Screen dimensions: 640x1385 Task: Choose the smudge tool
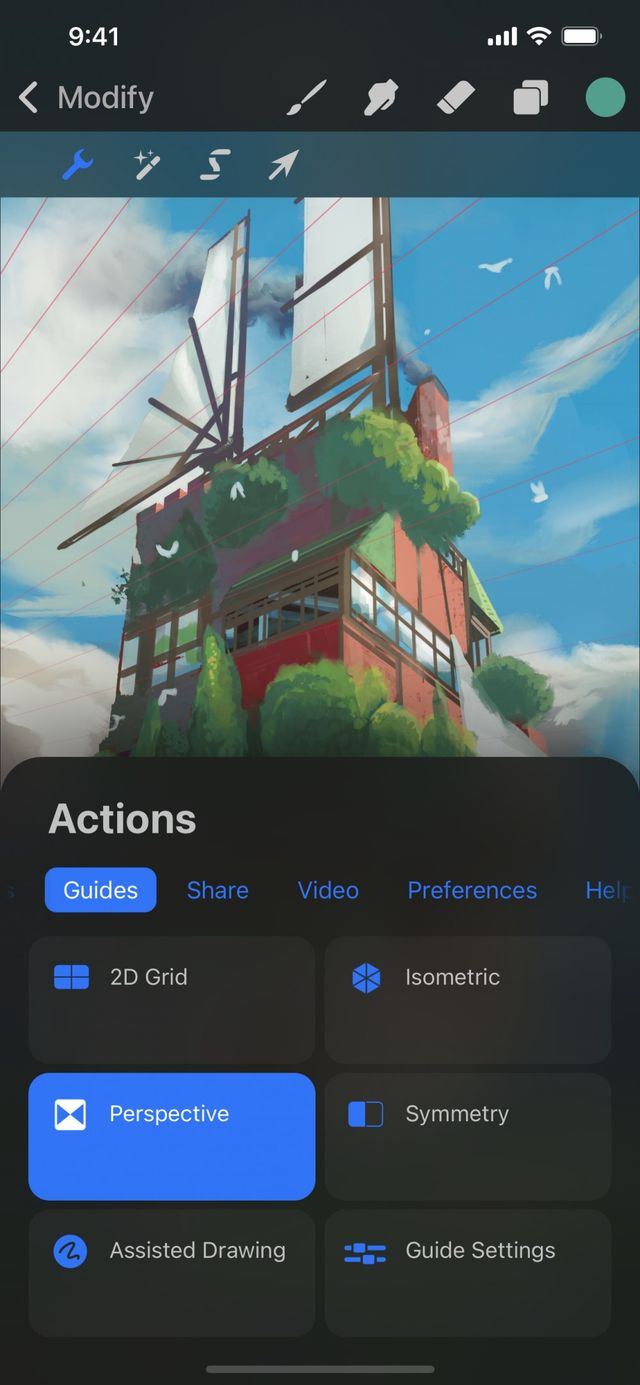click(382, 98)
